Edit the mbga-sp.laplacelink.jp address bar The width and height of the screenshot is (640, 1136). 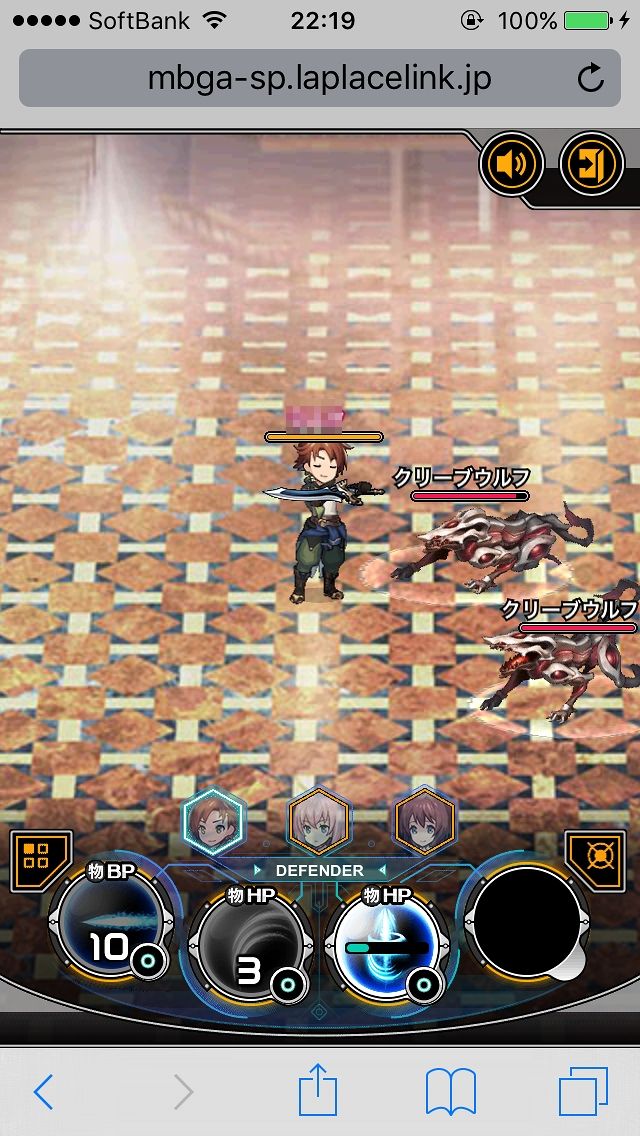click(x=320, y=78)
